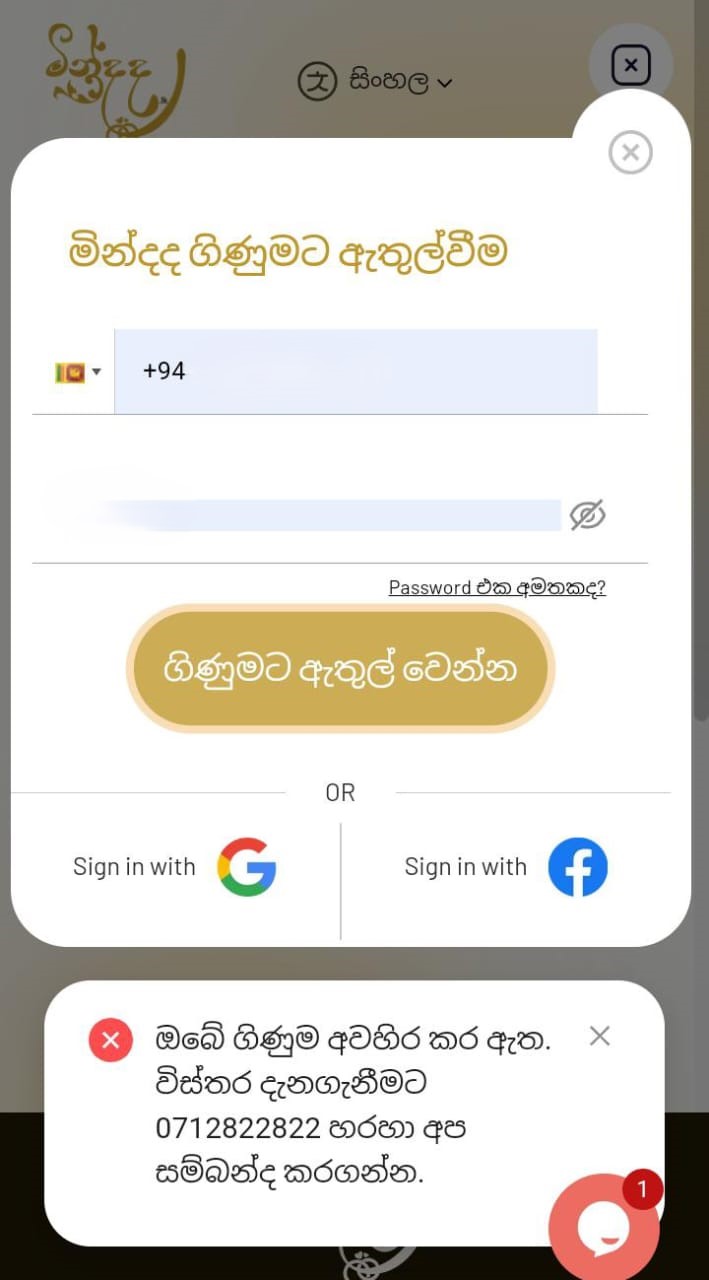Open the chat support bubble
Screen dimensions: 709x1280
(x=603, y=1227)
